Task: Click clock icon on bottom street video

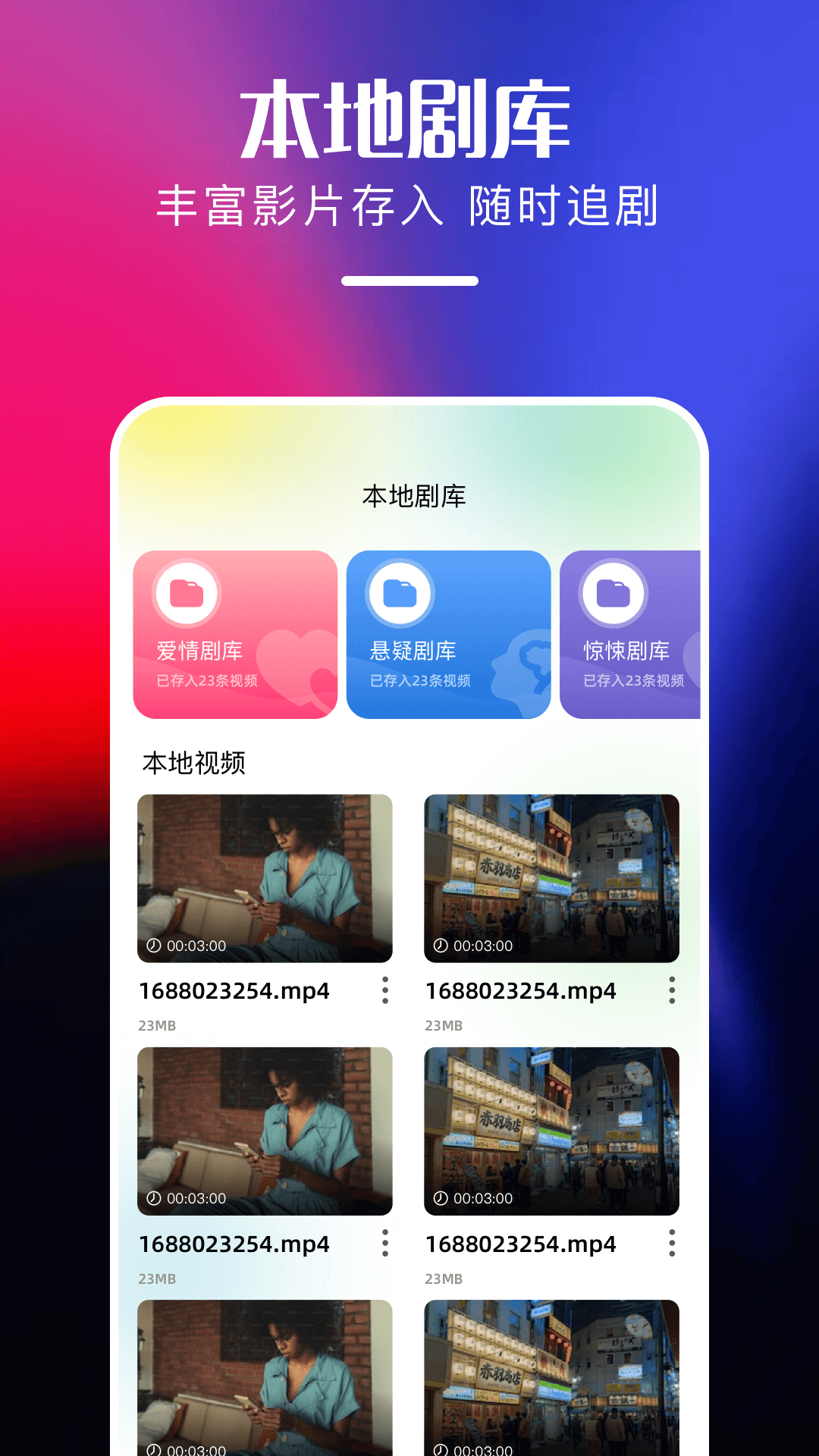Action: pos(441,1451)
